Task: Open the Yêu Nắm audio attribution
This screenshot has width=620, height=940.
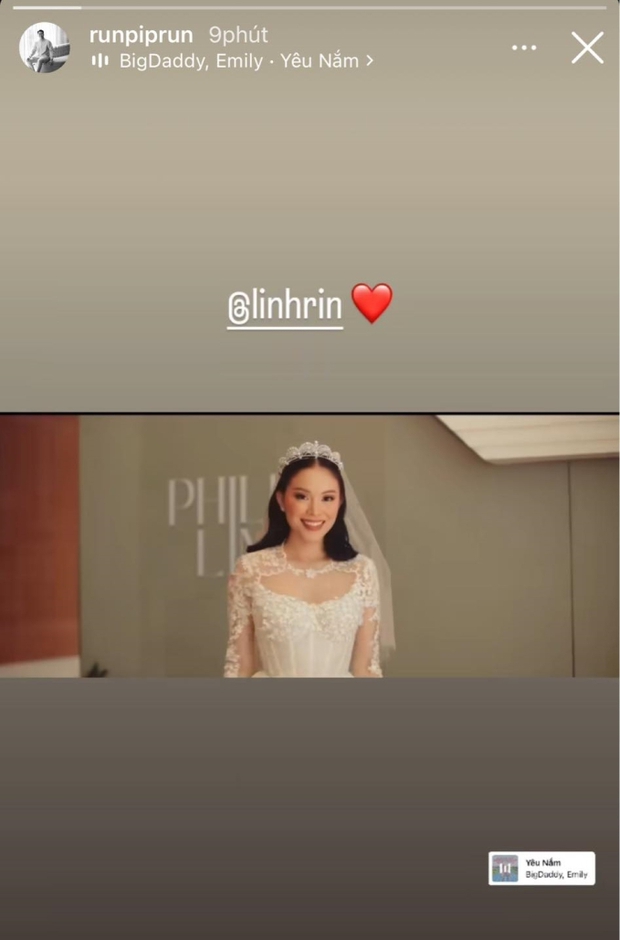Action: [238, 61]
